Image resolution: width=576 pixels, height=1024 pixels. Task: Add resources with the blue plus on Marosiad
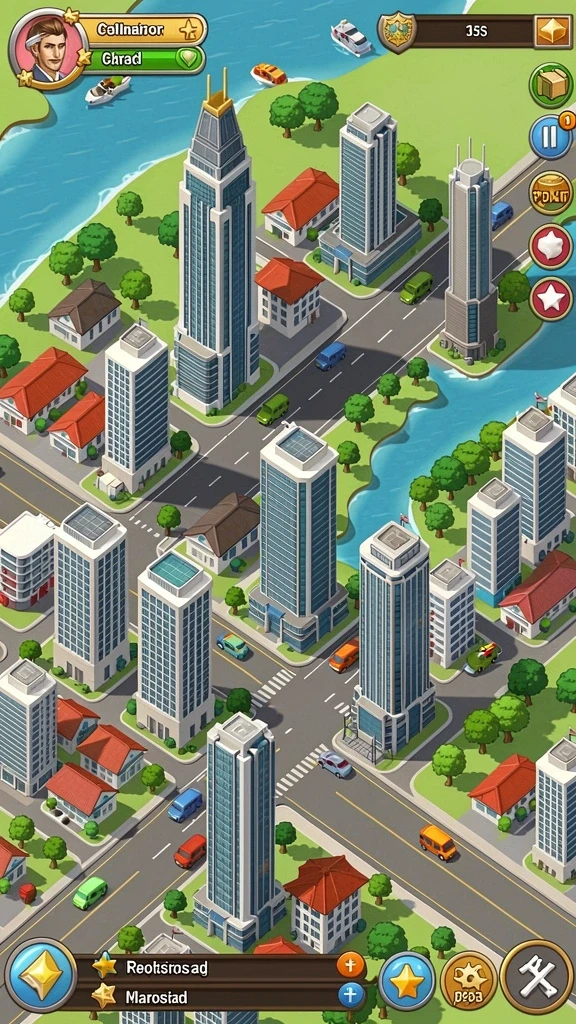(351, 995)
